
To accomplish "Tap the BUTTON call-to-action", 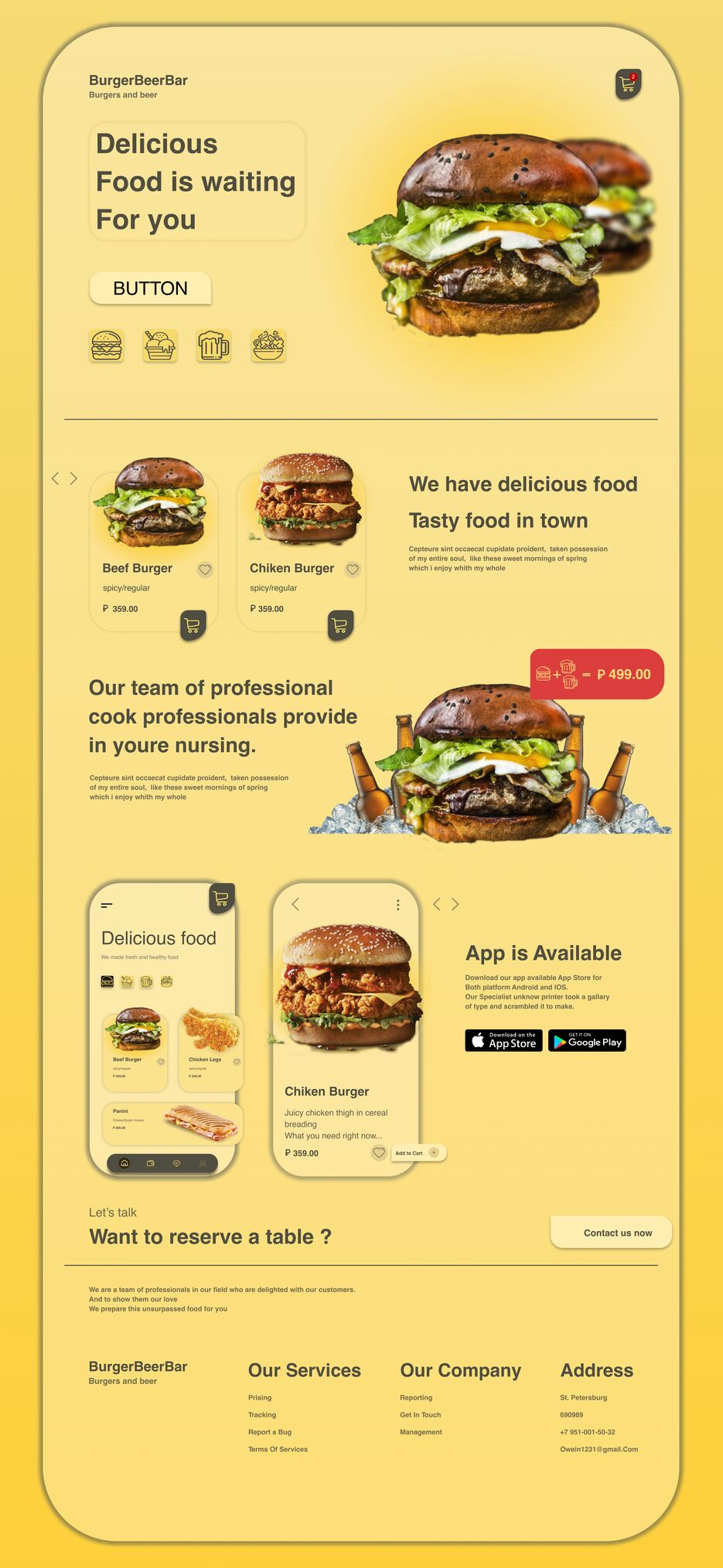I will (x=150, y=288).
